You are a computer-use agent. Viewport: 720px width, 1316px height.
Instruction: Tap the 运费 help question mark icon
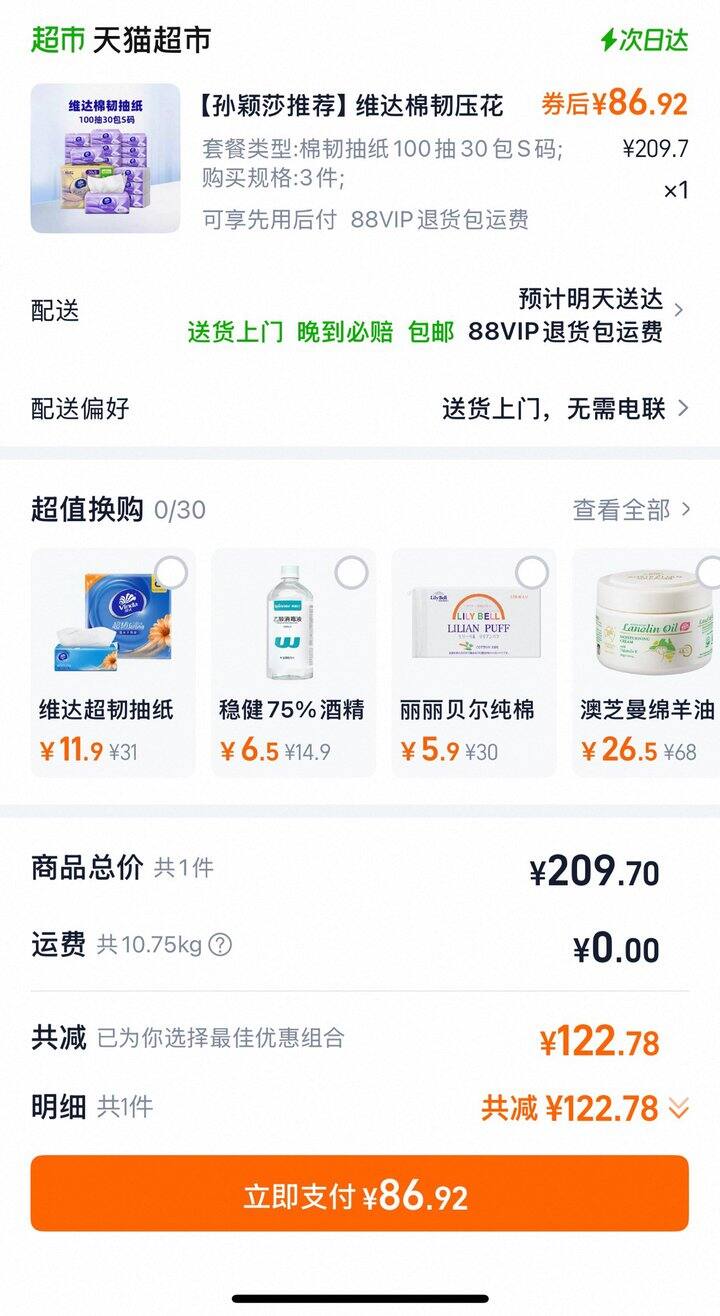click(220, 945)
